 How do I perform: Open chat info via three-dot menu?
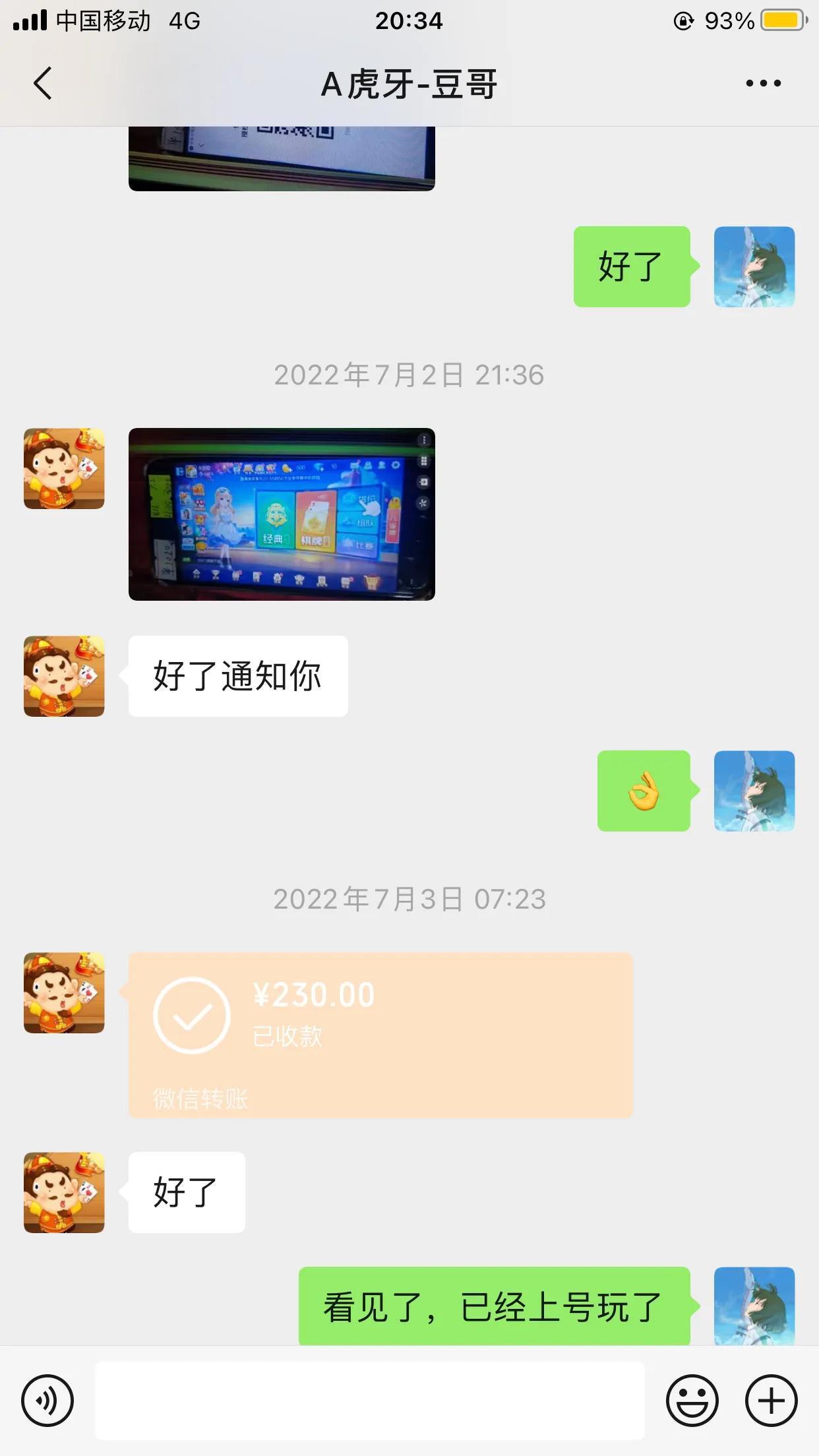(x=763, y=84)
